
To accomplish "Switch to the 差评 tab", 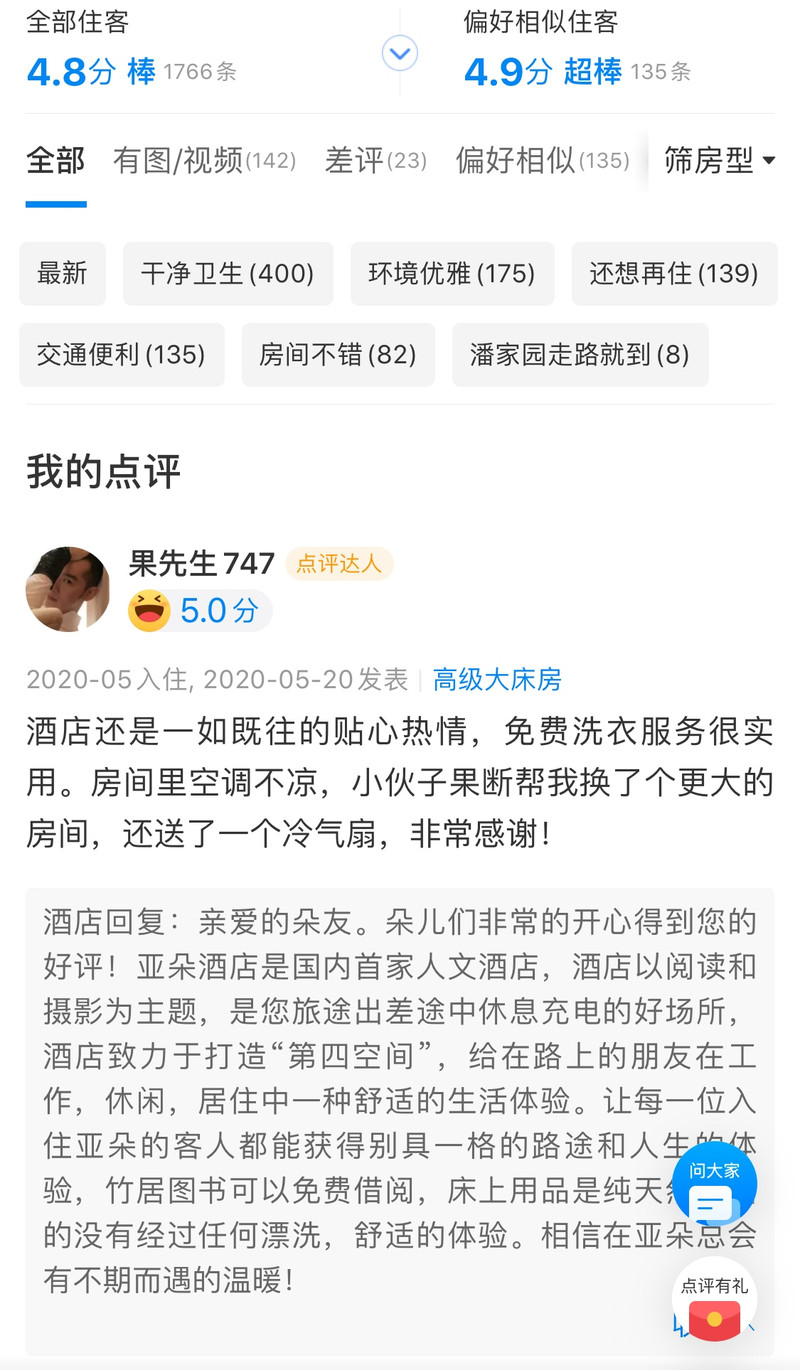I will pos(375,161).
